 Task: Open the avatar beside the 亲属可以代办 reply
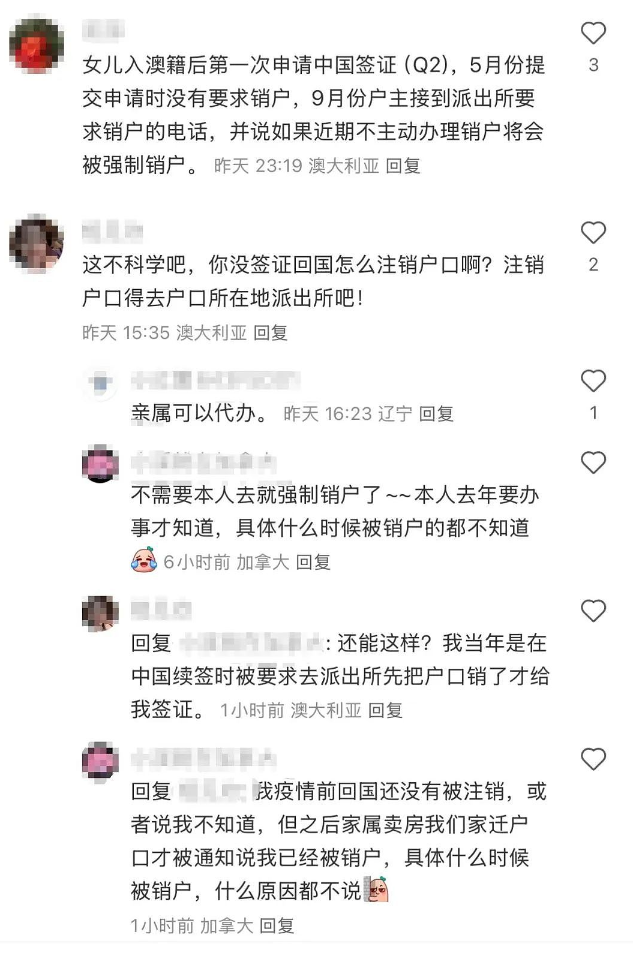[100, 382]
